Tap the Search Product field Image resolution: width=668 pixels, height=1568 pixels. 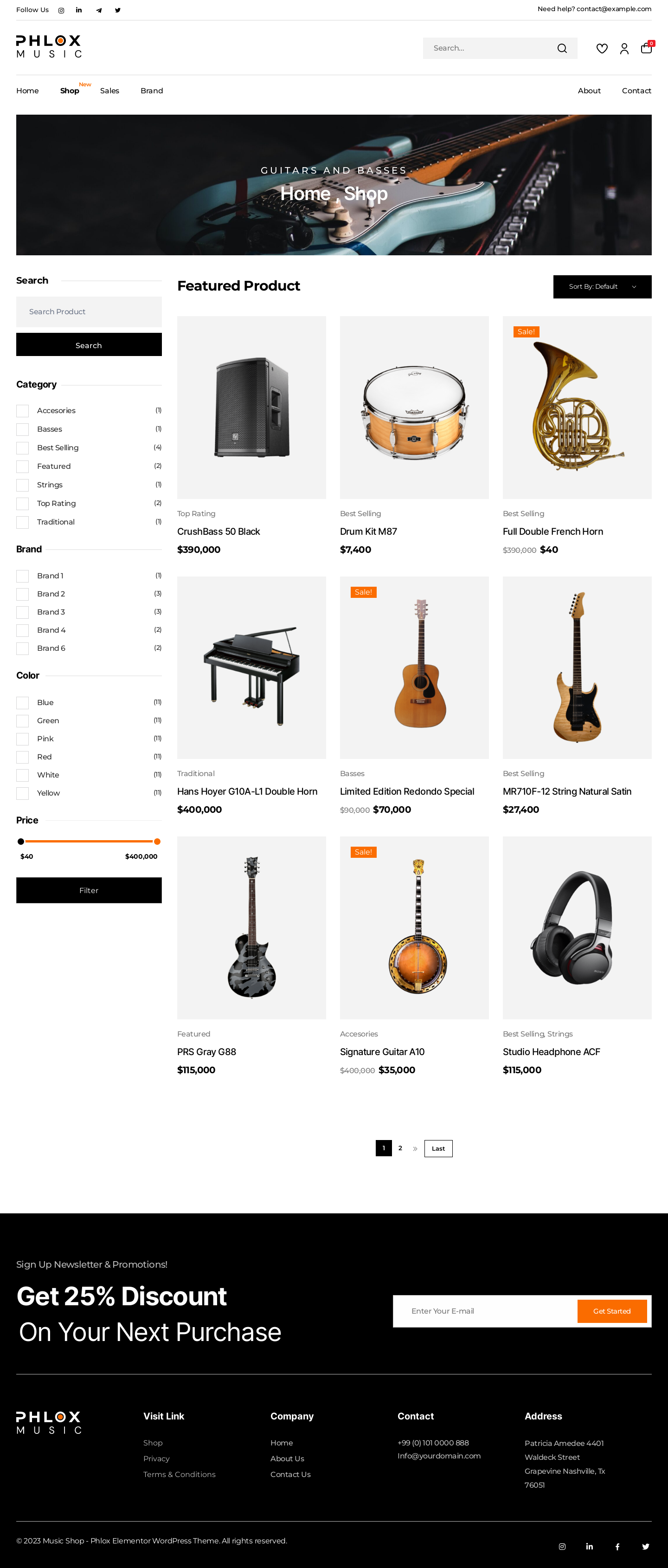point(89,311)
